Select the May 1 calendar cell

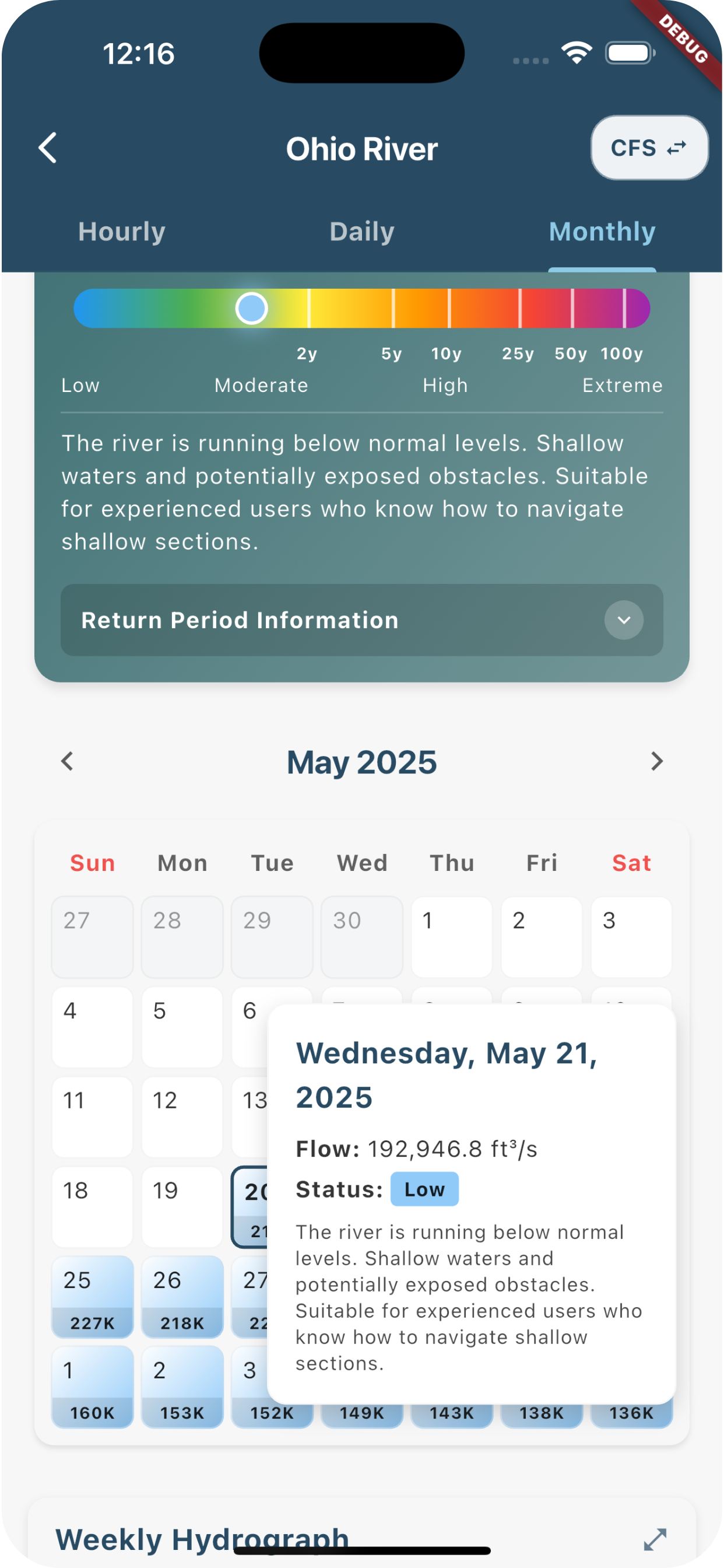pos(451,937)
